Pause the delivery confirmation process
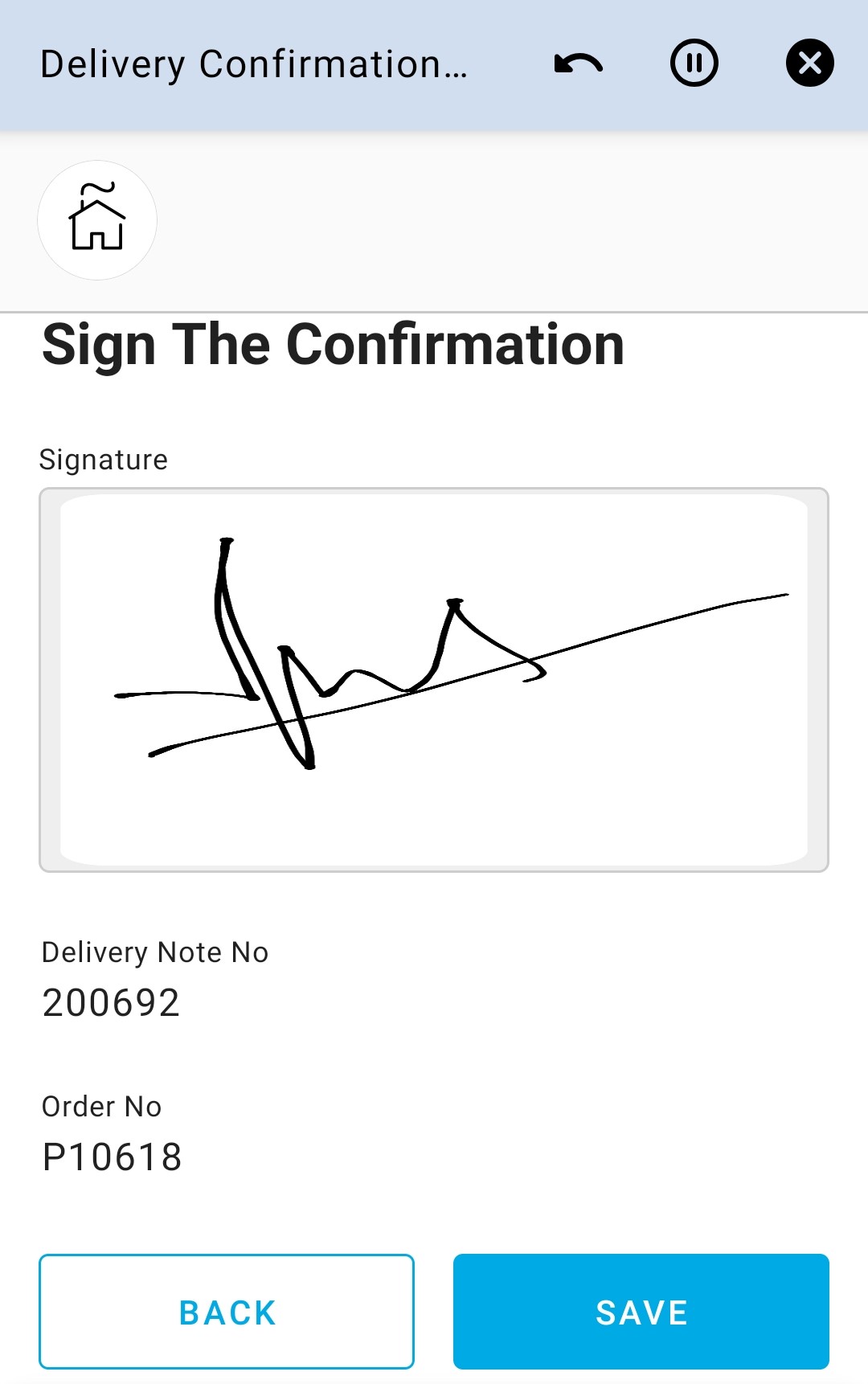 click(x=694, y=63)
